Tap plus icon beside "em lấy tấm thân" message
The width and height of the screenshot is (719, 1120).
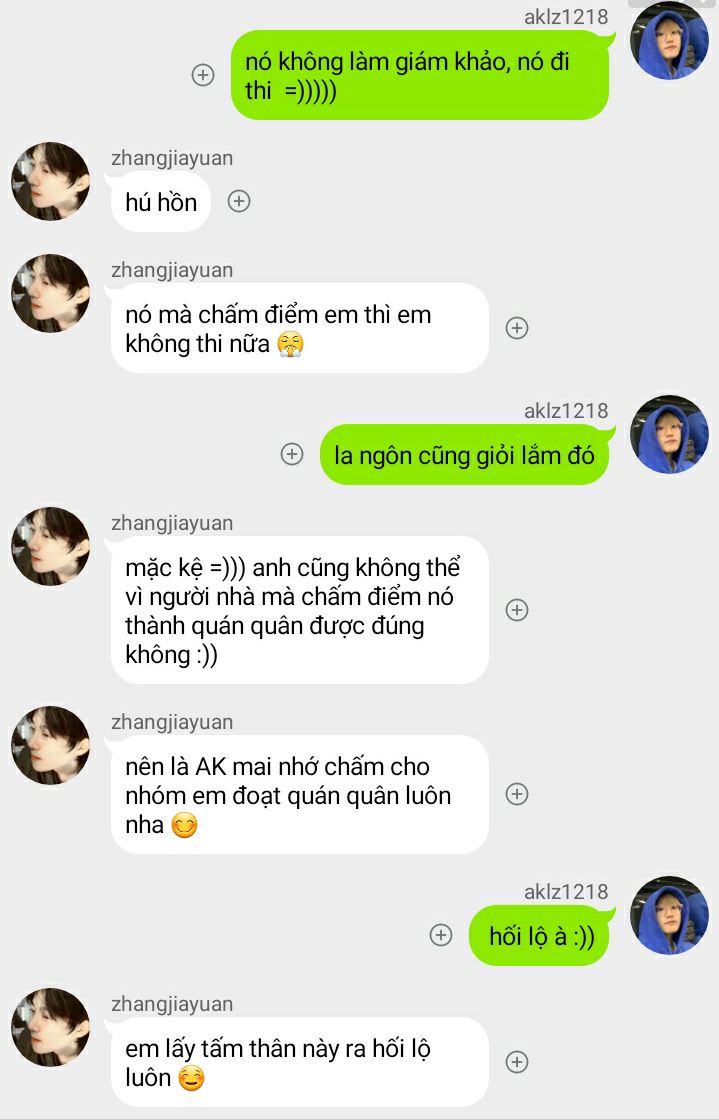[x=517, y=1062]
